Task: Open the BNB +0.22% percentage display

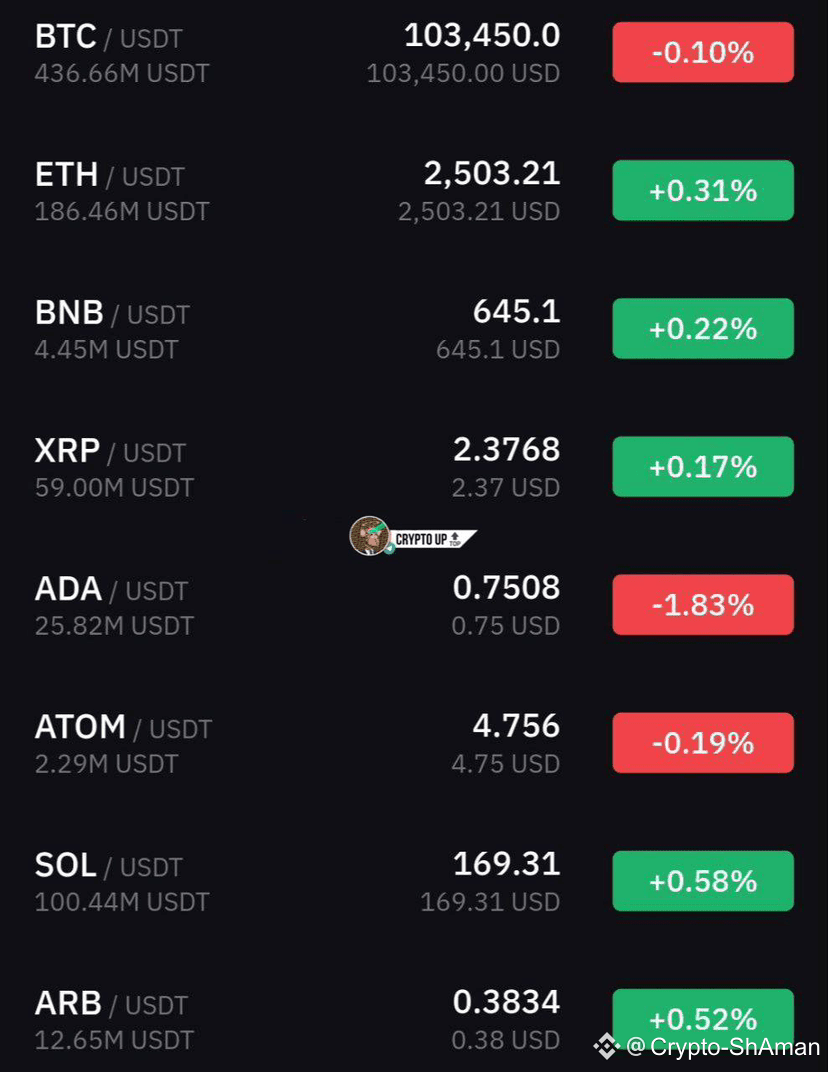Action: (x=702, y=328)
